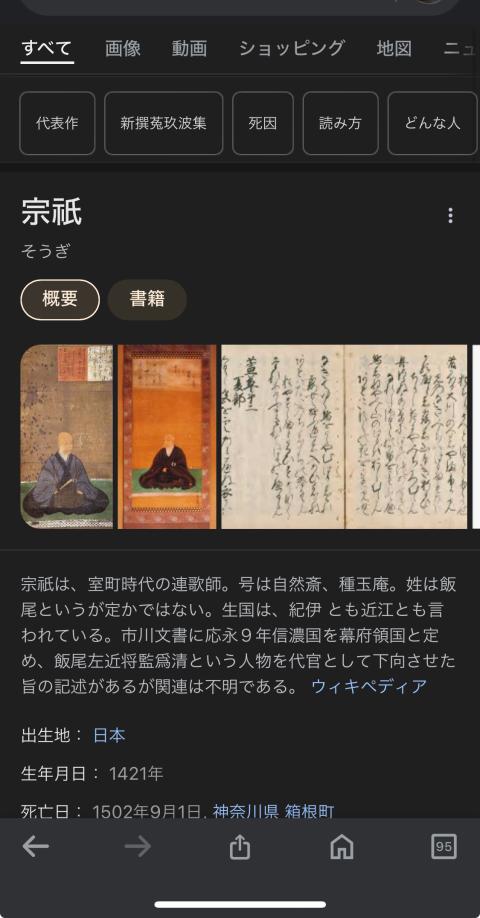Open the handwritten manuscript image
This screenshot has width=480, height=918.
[x=344, y=437]
